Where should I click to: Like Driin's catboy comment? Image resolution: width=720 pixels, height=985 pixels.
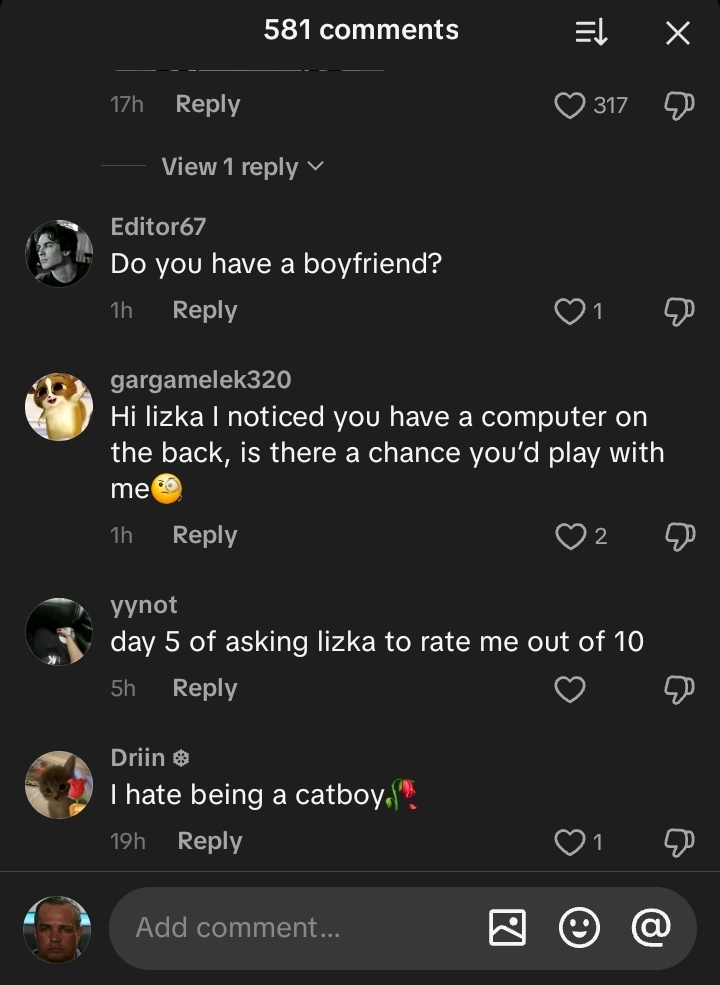[x=571, y=842]
